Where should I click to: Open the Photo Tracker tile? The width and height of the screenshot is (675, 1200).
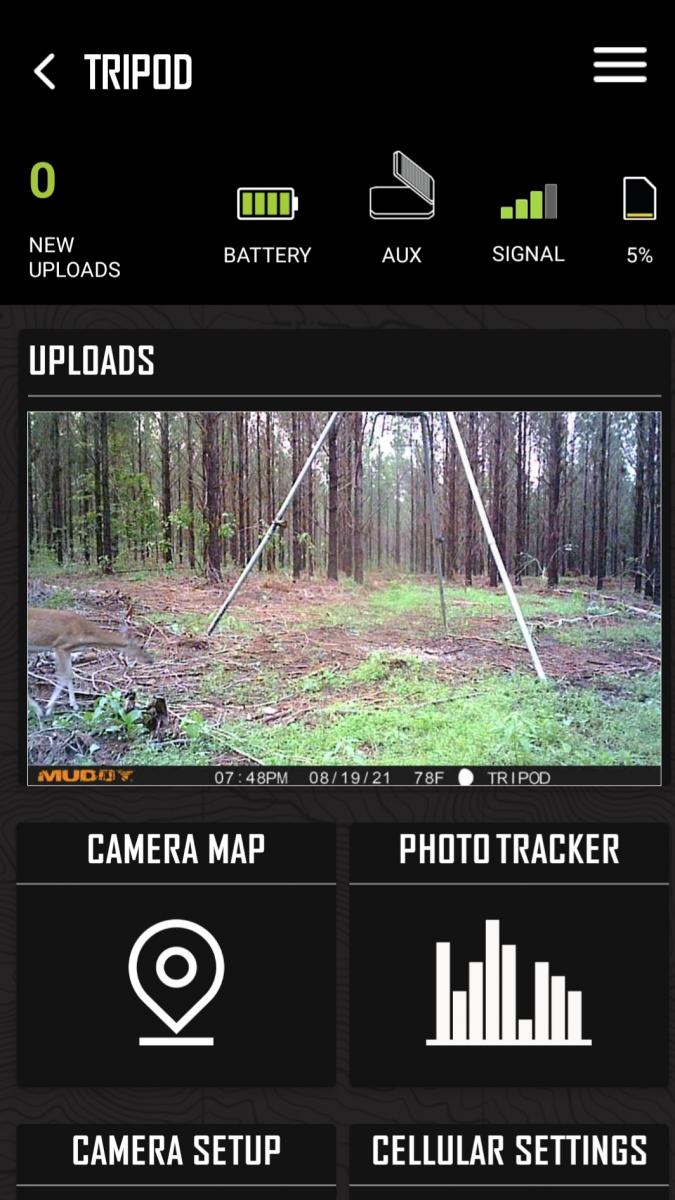click(x=509, y=954)
